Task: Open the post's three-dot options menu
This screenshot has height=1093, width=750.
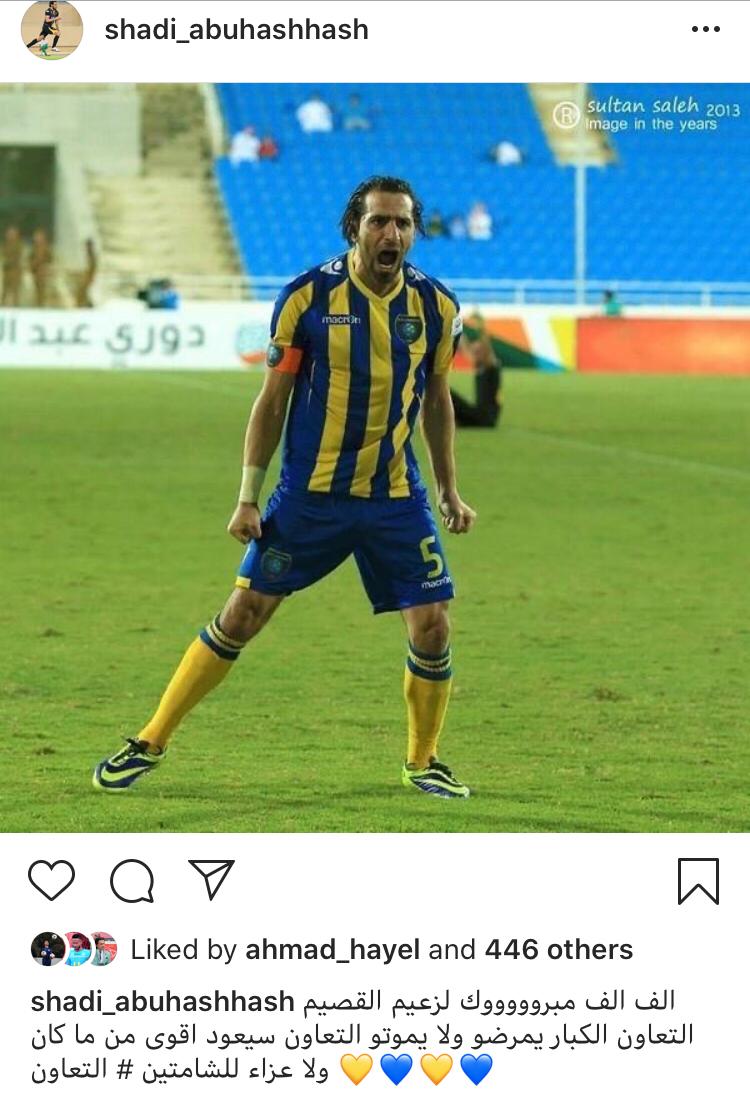Action: (x=705, y=30)
